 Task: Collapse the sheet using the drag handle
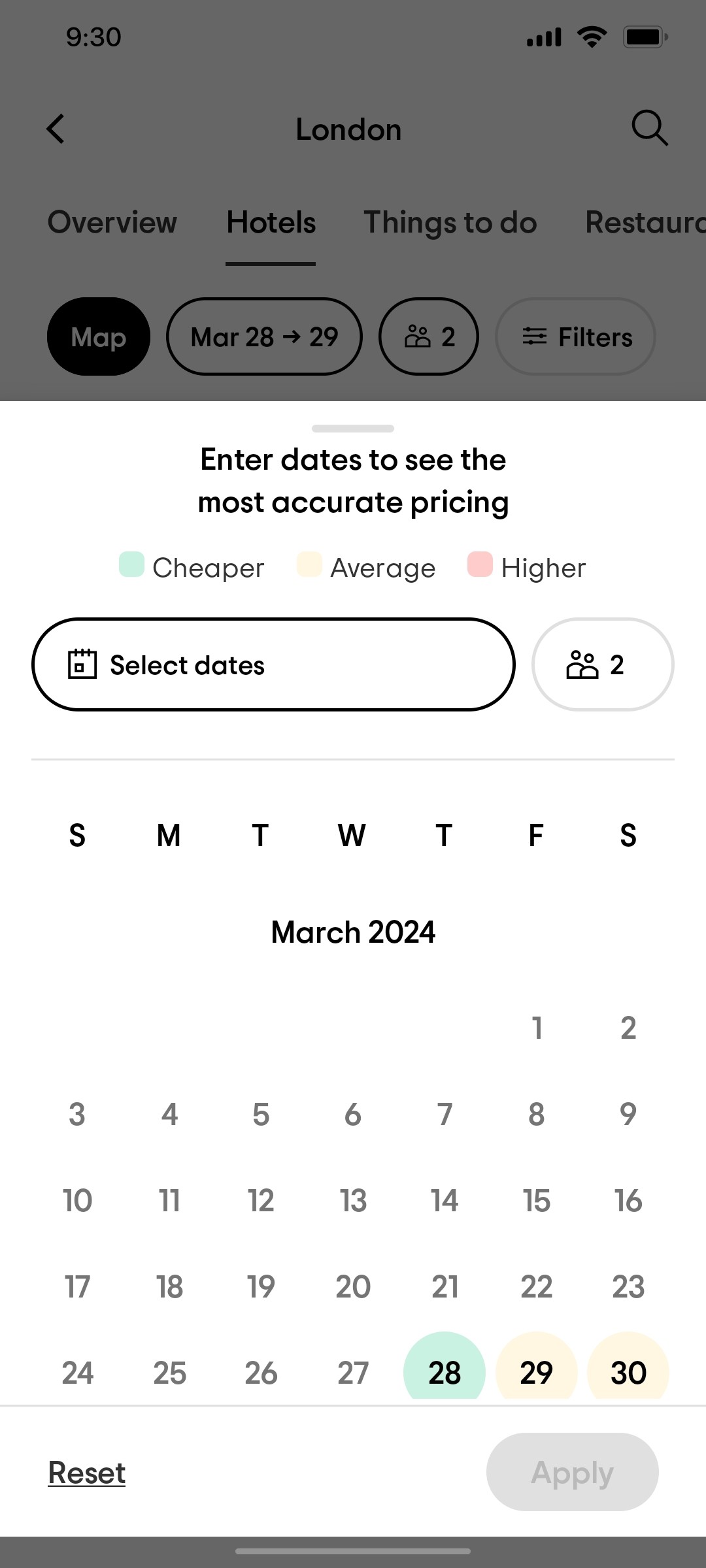352,429
